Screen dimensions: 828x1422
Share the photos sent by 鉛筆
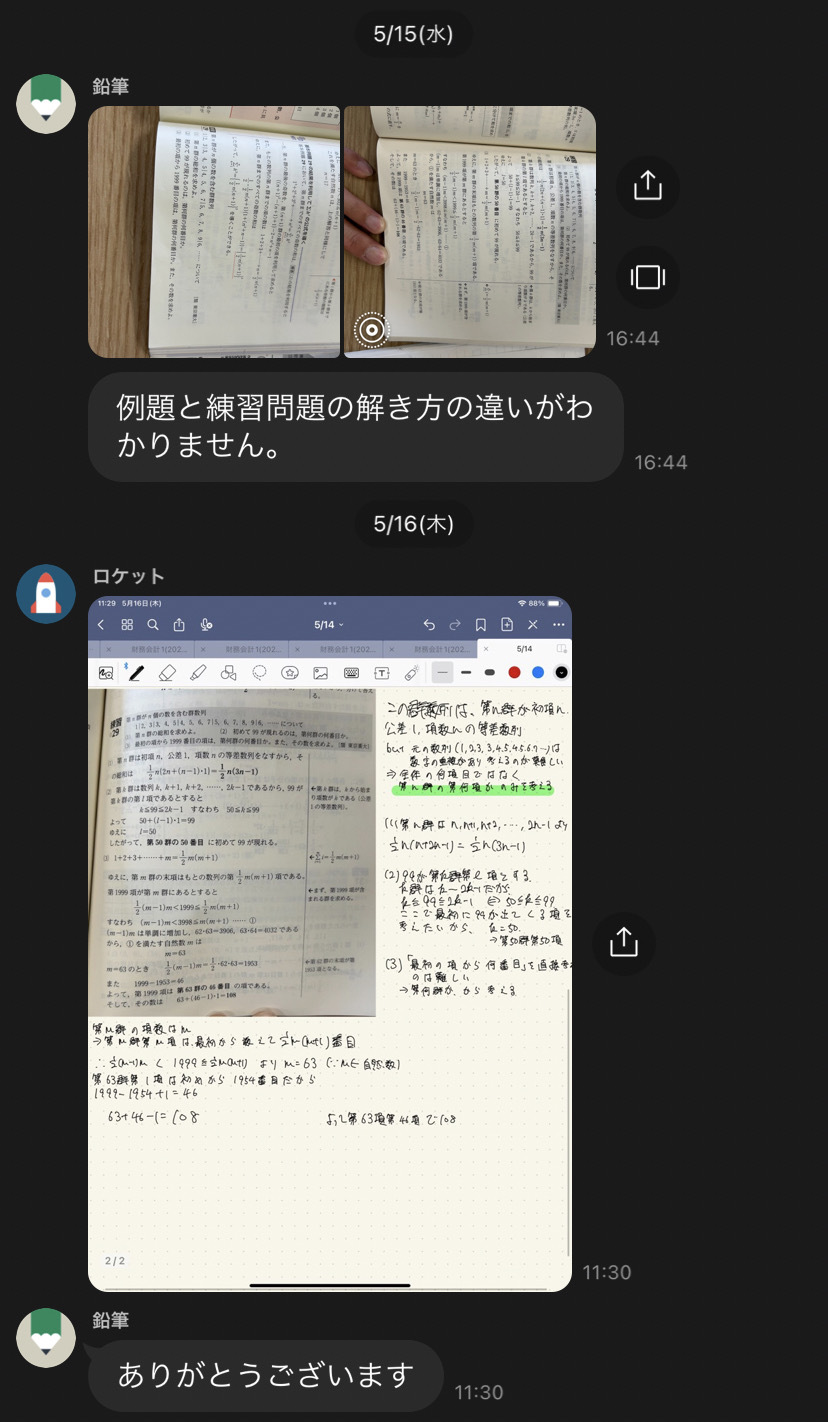tap(648, 186)
